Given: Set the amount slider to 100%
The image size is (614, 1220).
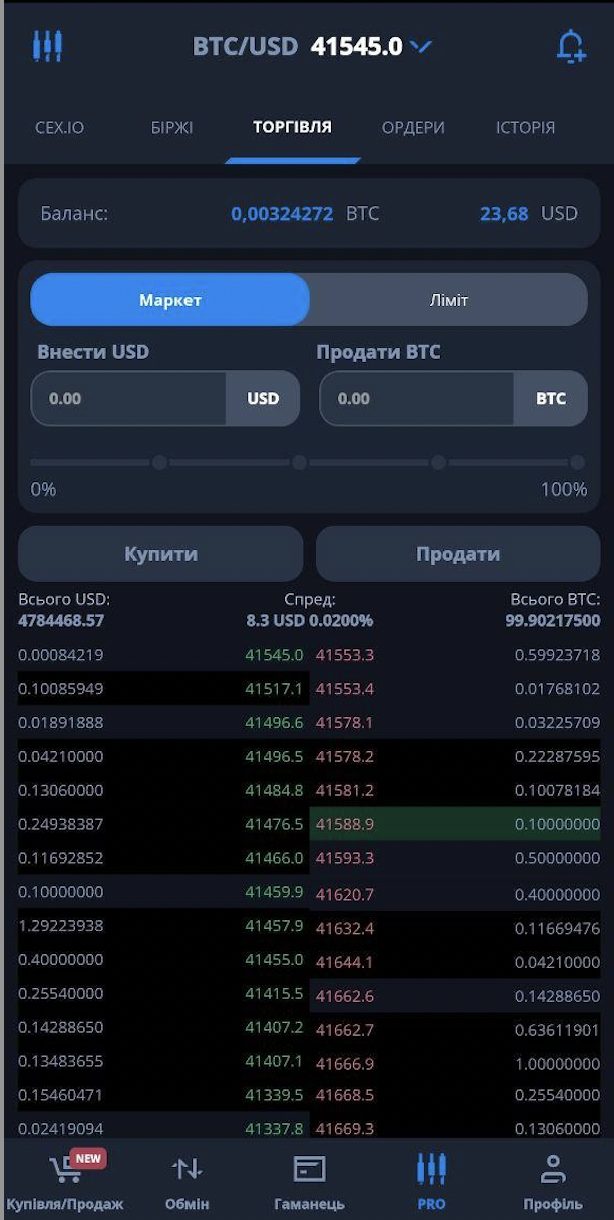Looking at the screenshot, I should [577, 462].
